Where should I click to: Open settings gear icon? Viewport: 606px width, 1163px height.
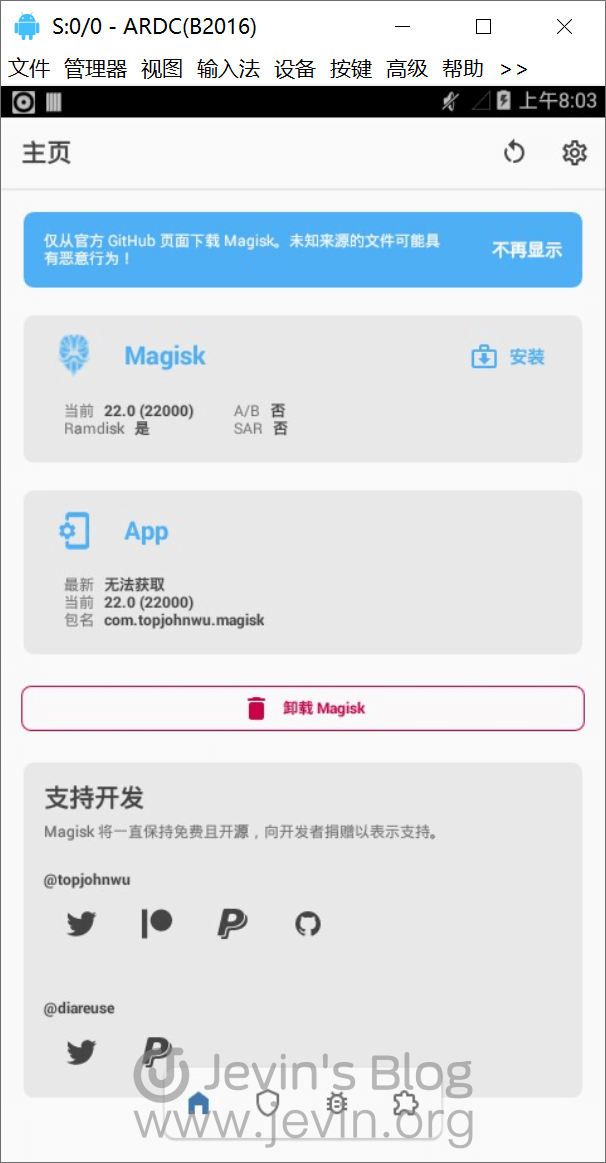tap(574, 153)
